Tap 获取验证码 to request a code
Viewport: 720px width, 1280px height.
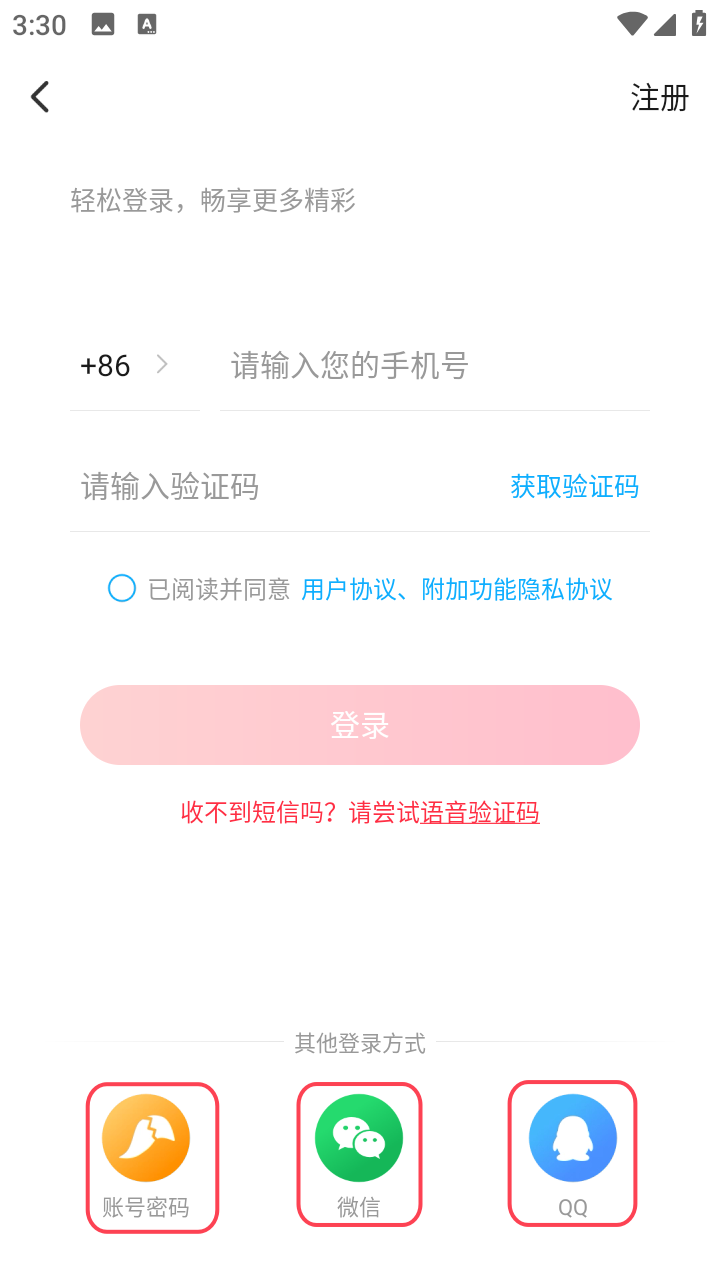click(574, 487)
